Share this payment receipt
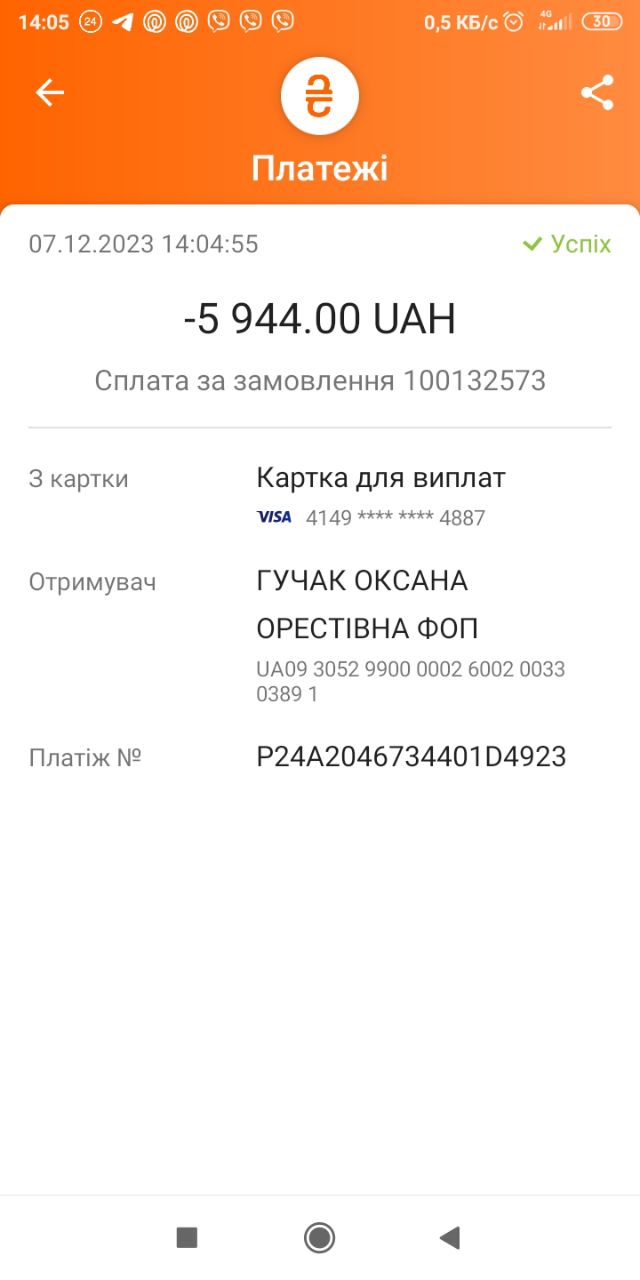The image size is (640, 1280). pos(597,93)
